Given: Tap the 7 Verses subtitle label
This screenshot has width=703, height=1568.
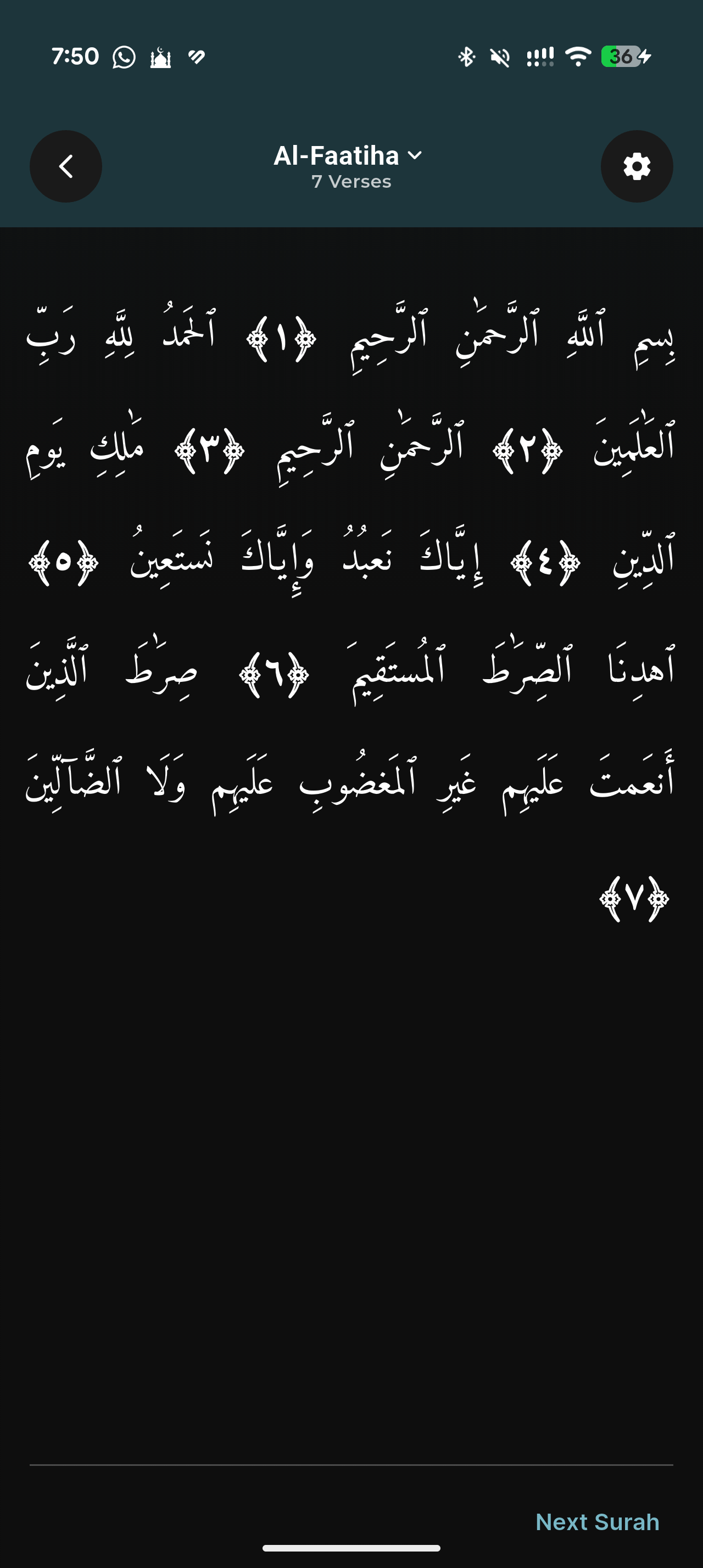Looking at the screenshot, I should [x=351, y=181].
